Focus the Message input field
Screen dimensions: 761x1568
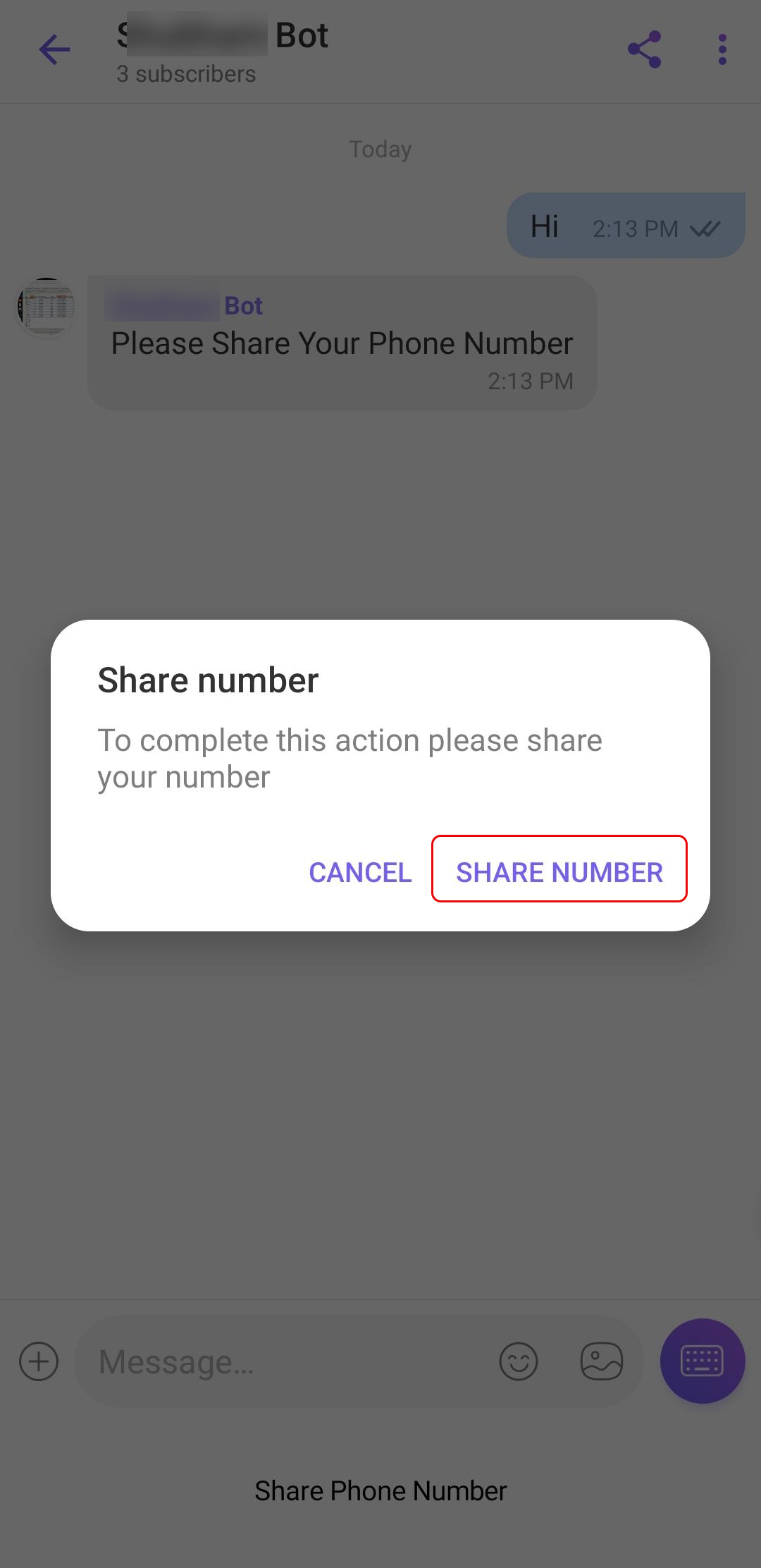pyautogui.click(x=282, y=1361)
